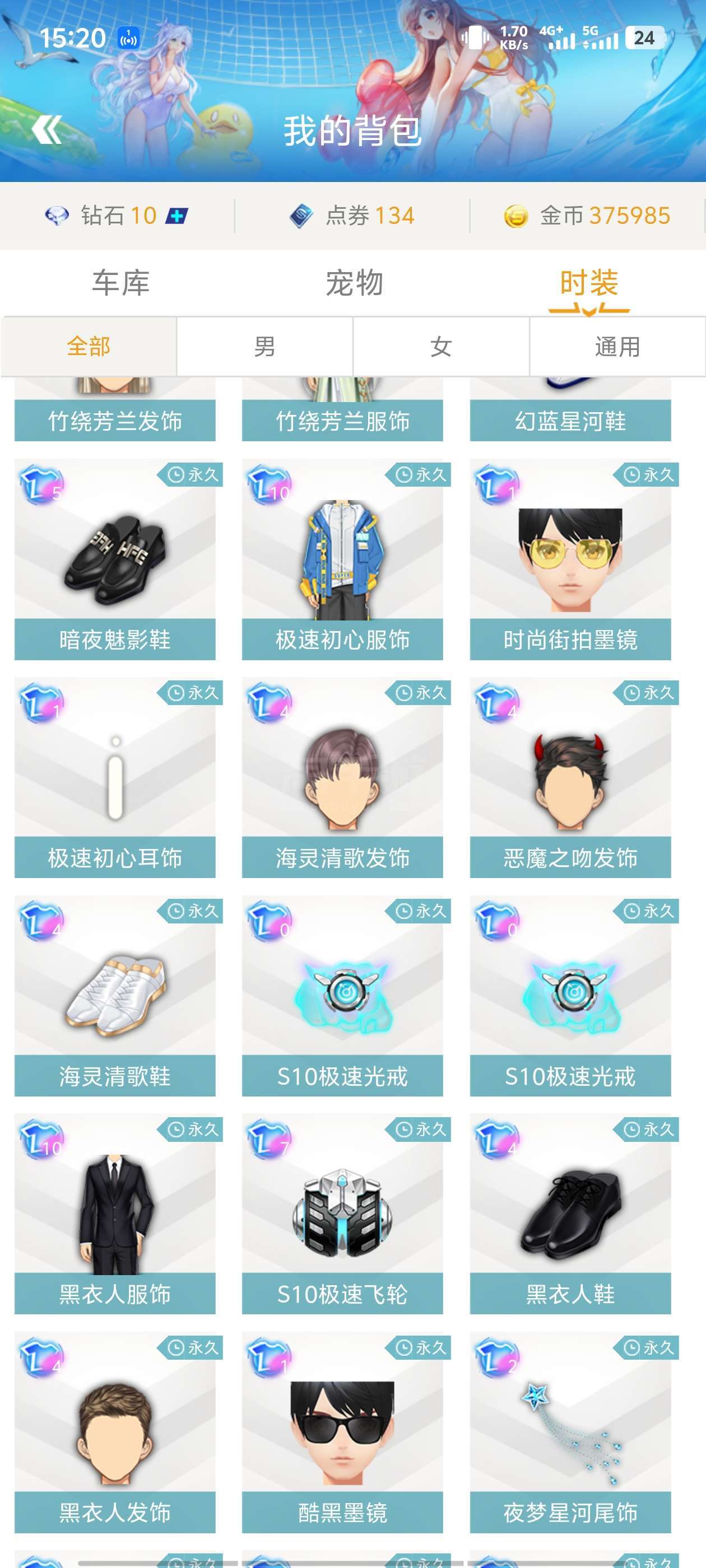Open 夜梦星河尾饰 item
This screenshot has height=1568, width=706.
(x=570, y=1433)
